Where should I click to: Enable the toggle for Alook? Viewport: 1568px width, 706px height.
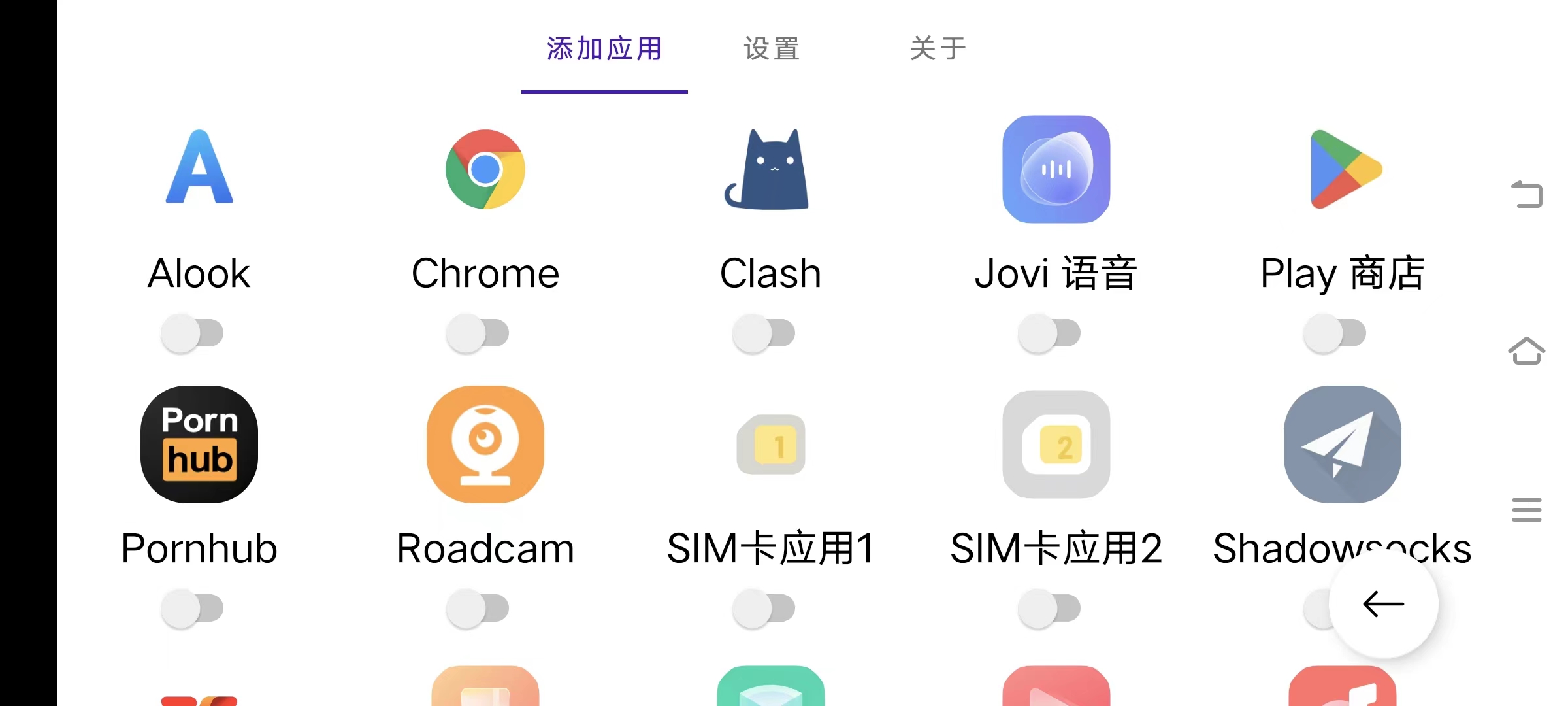192,333
